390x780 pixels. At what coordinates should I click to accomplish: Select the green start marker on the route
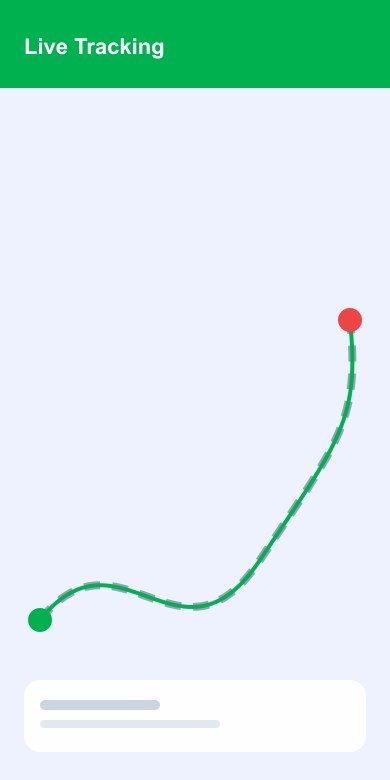(40, 620)
